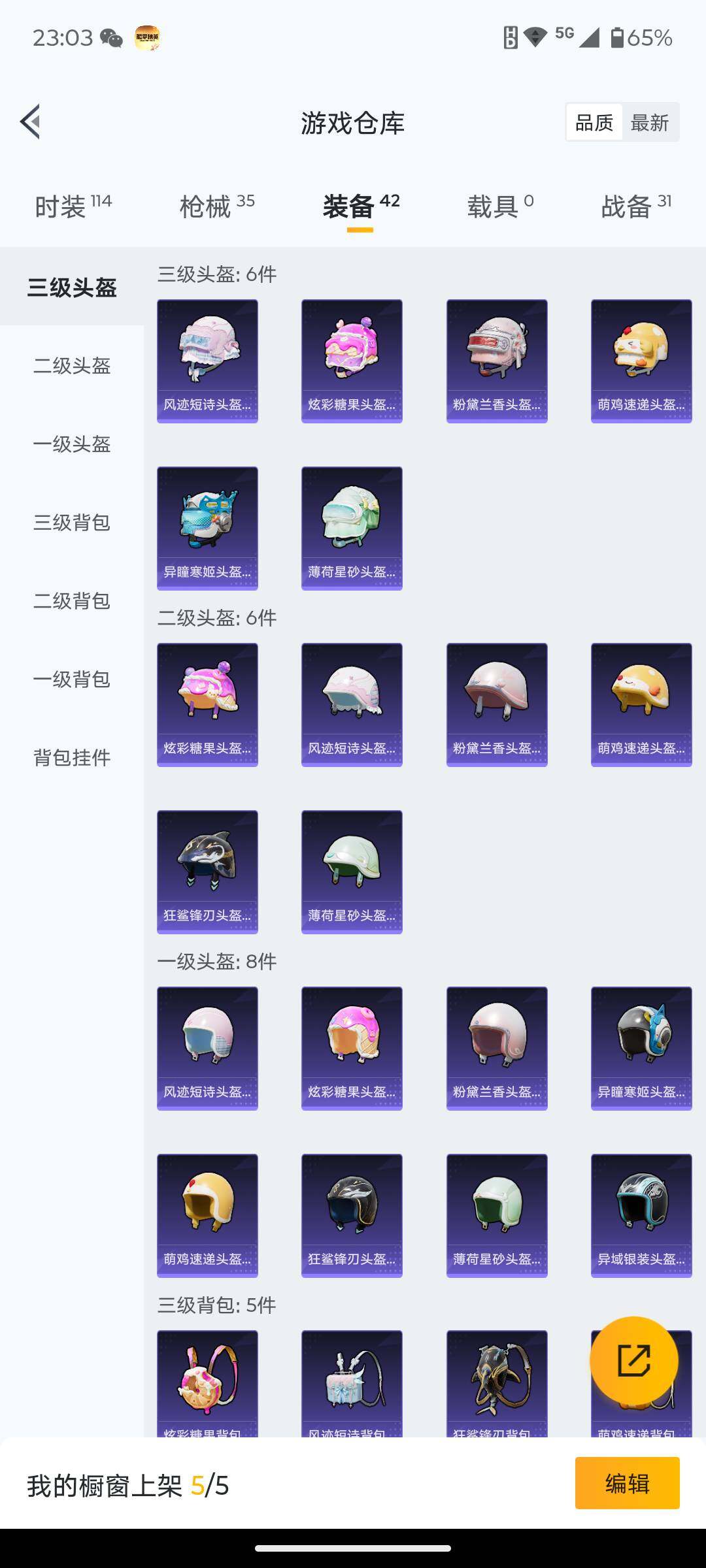Viewport: 706px width, 1568px height.
Task: Open 萌鸡速递头盔 under 三级头盔
Action: (641, 361)
